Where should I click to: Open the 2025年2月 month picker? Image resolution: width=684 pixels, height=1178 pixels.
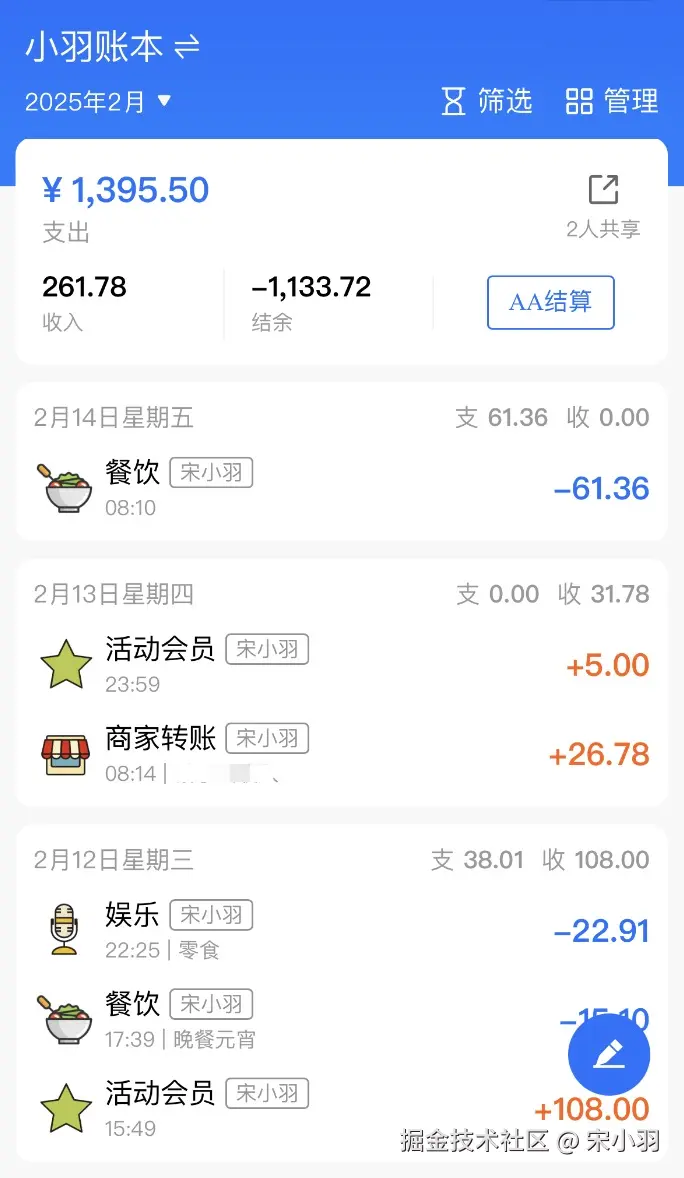pos(98,101)
